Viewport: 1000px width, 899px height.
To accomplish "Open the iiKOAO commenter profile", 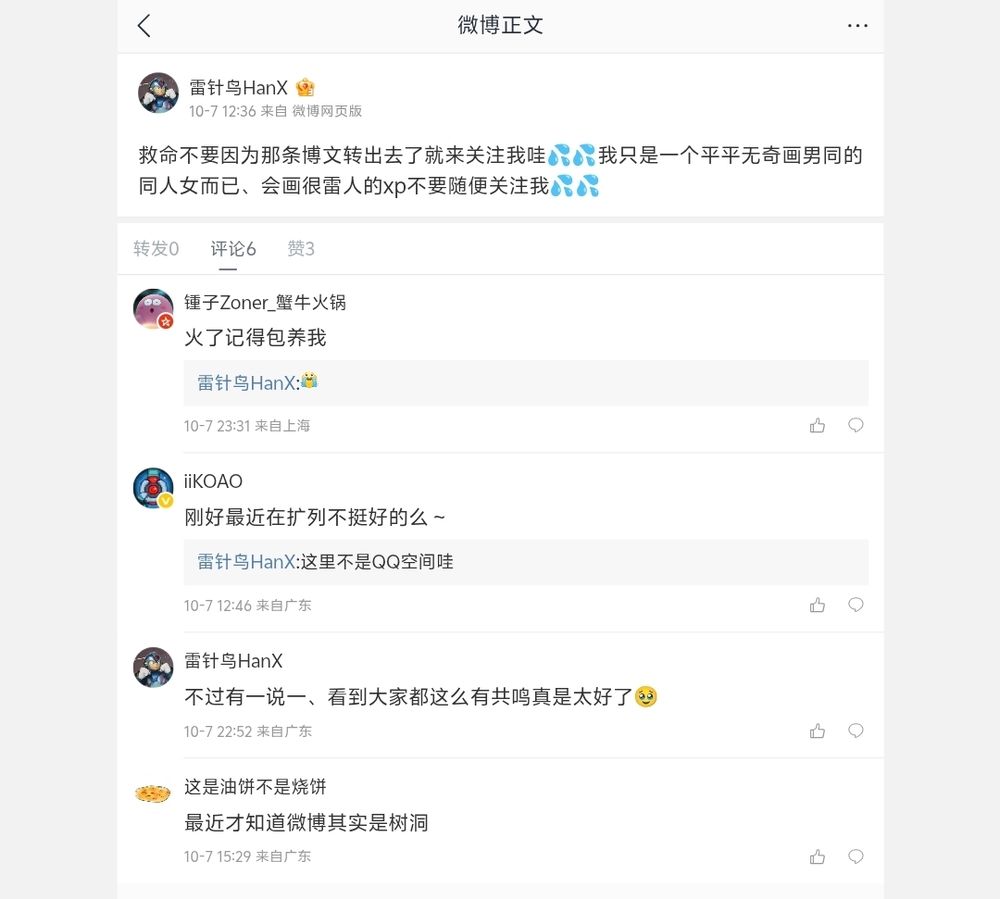I will coord(213,481).
